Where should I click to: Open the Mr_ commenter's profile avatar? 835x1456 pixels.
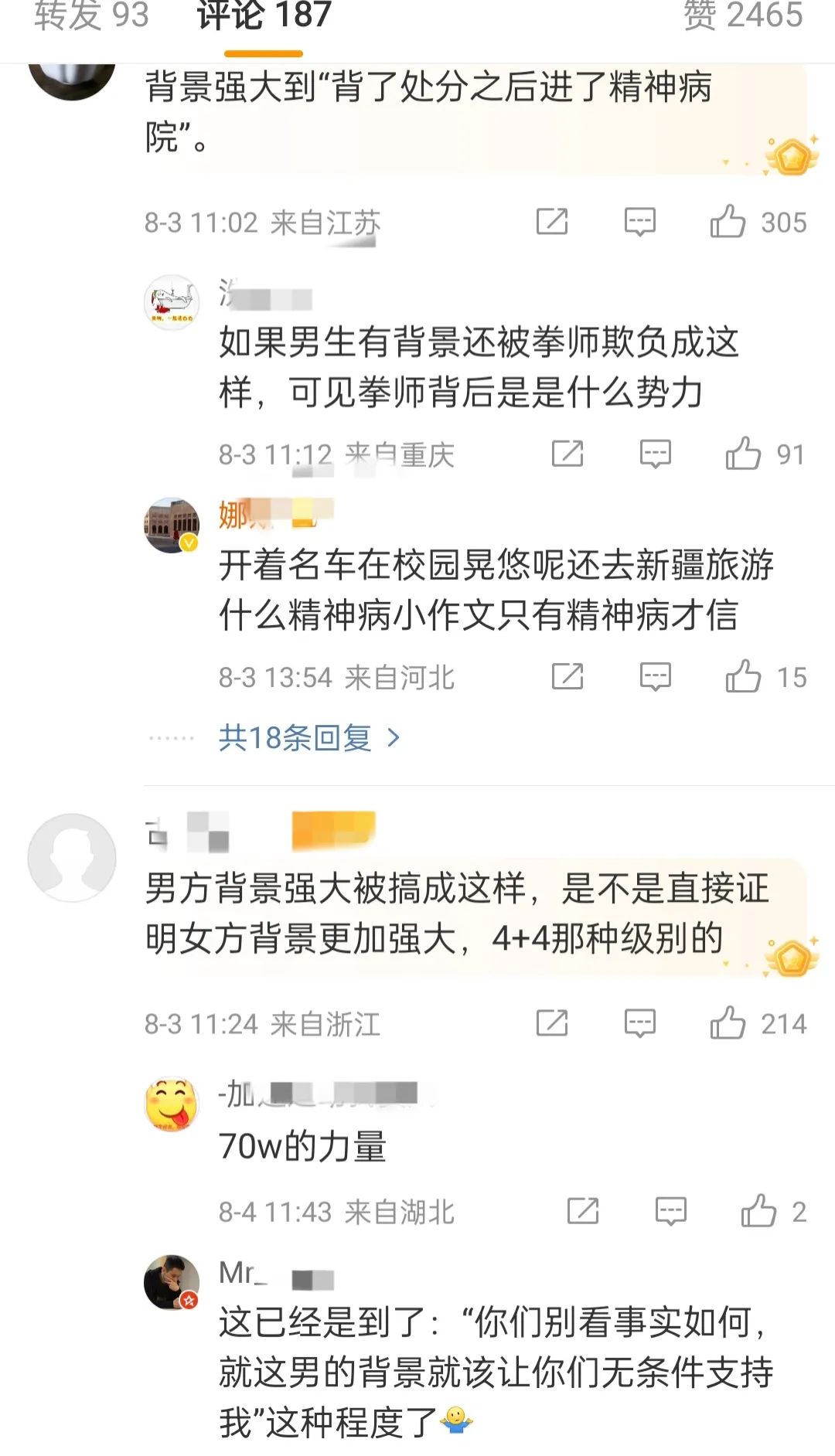(x=172, y=1282)
